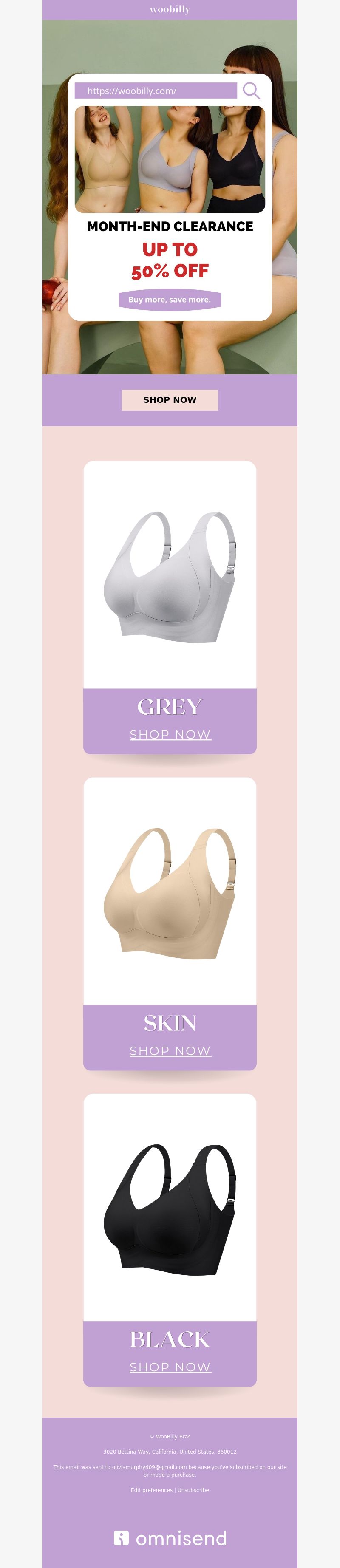View the skin-colored bra product image
This screenshot has height=1568, width=340.
170,891
